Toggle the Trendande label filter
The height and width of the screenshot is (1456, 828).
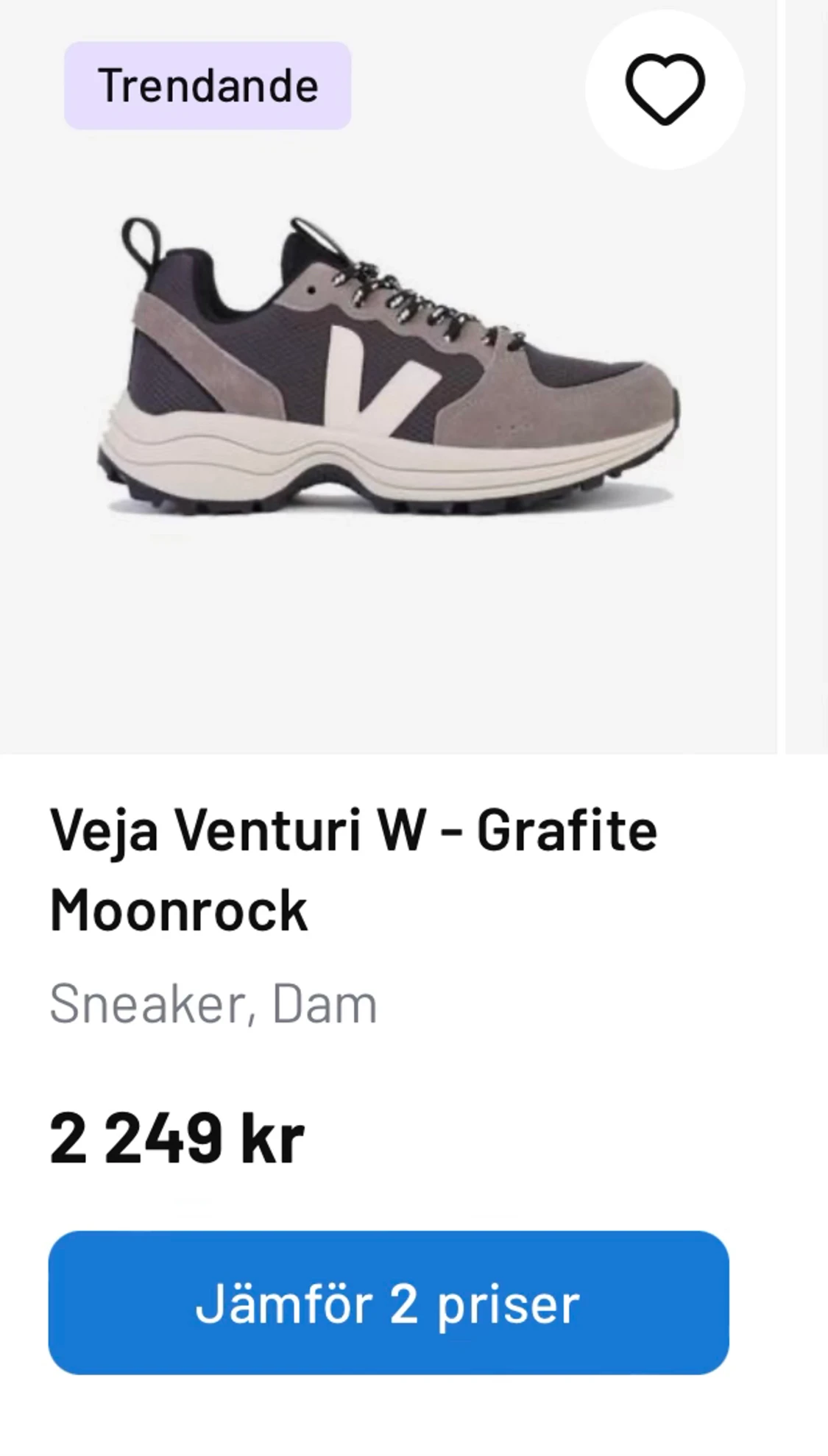click(x=208, y=86)
